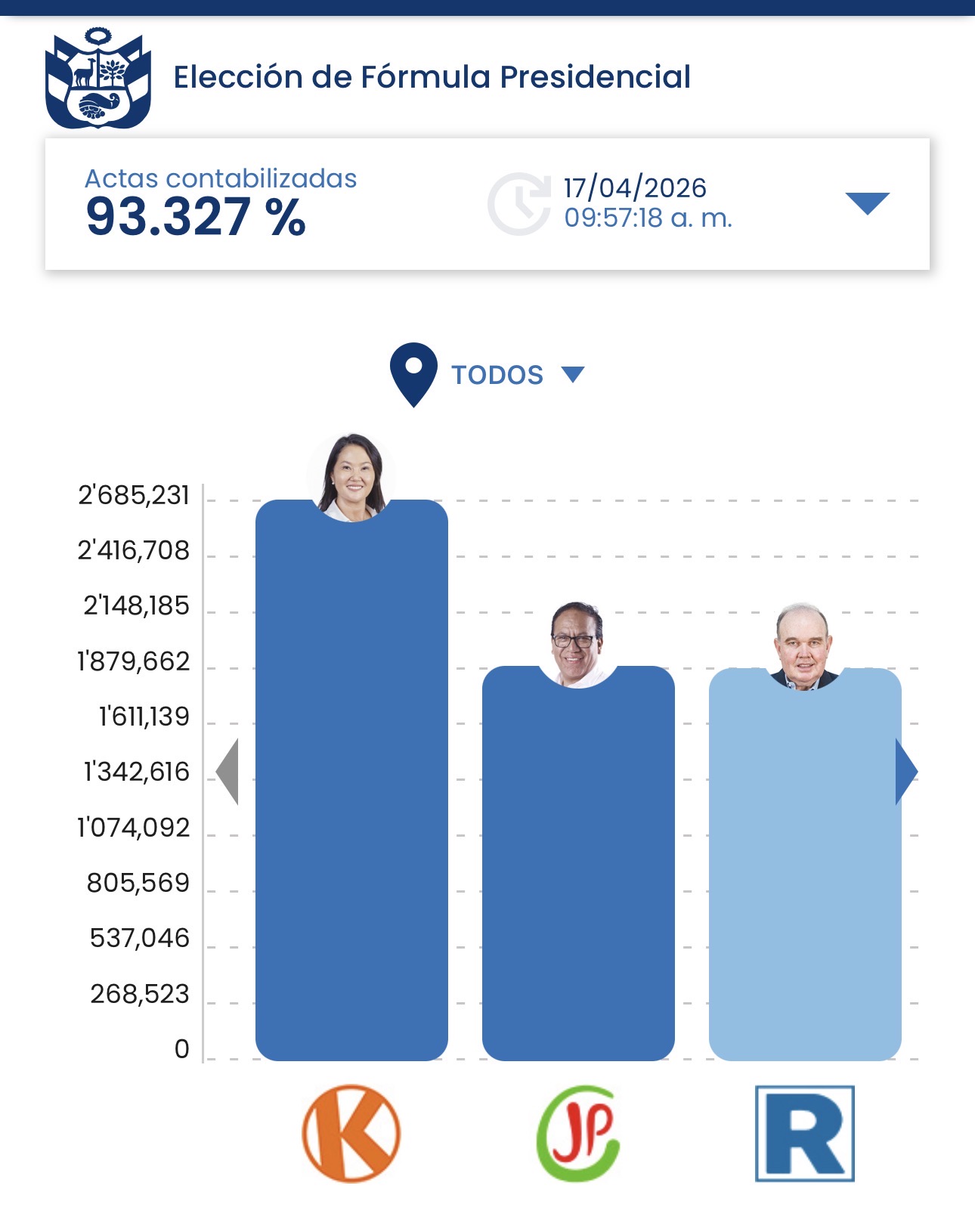
Task: Expand the Actas contabilizadas dropdown arrow
Action: click(x=867, y=203)
